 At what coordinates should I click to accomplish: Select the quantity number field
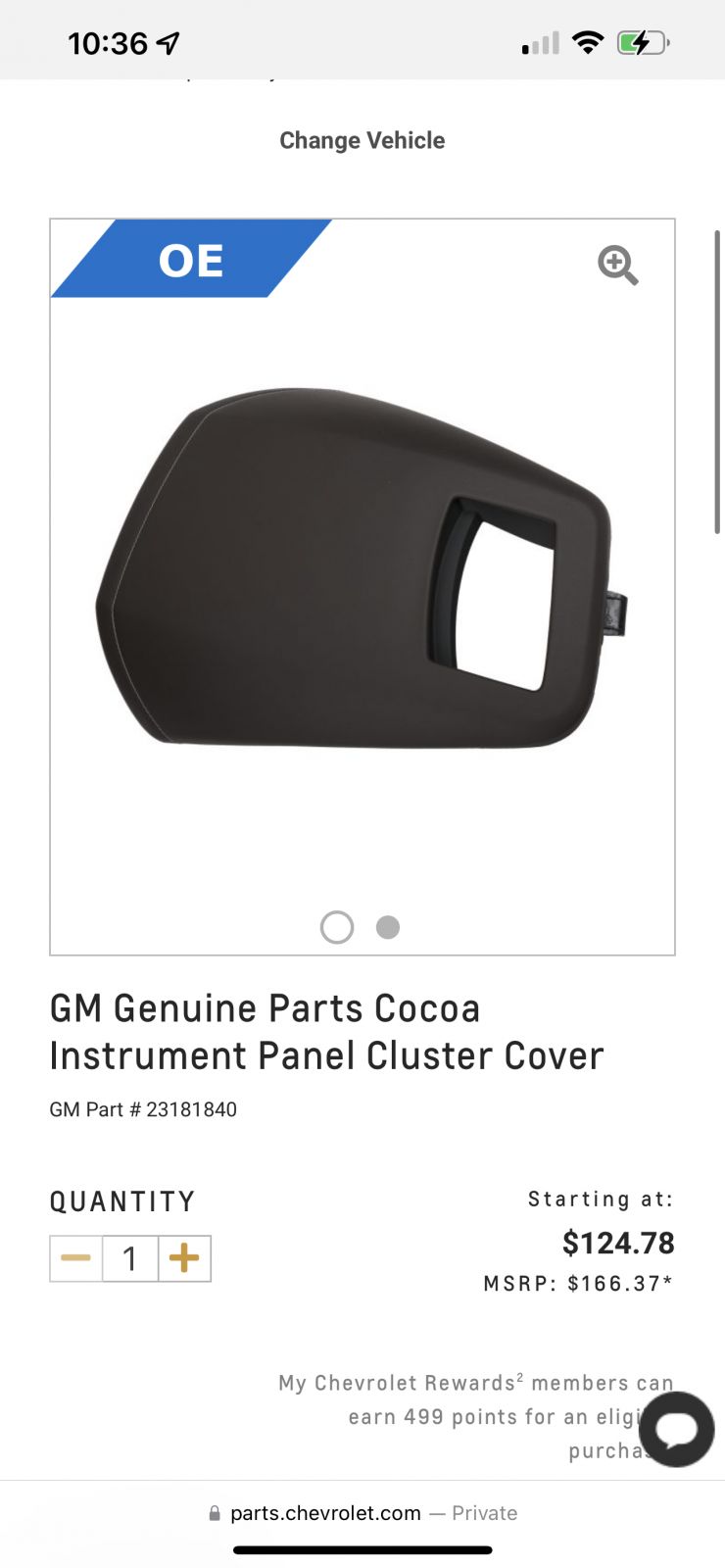[130, 1258]
